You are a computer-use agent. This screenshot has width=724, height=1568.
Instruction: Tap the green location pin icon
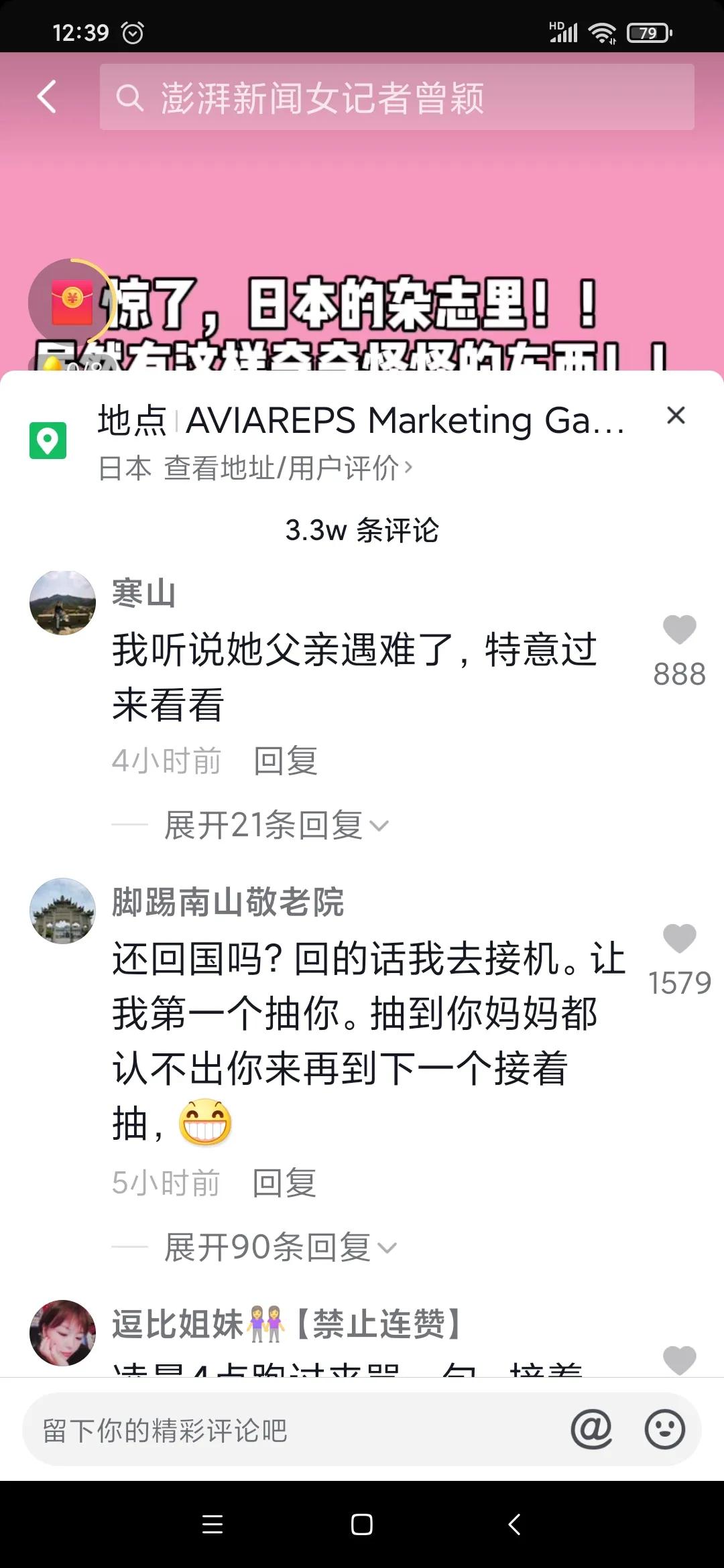48,440
